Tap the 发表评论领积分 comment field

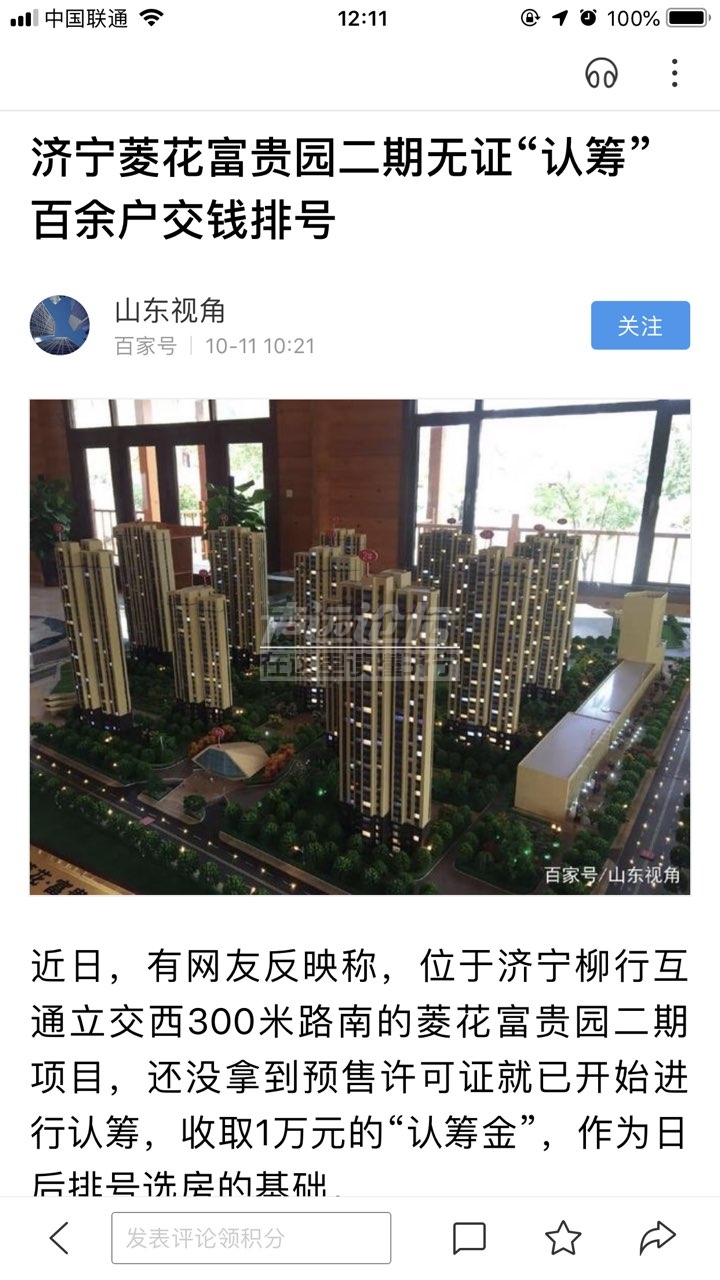click(250, 1238)
